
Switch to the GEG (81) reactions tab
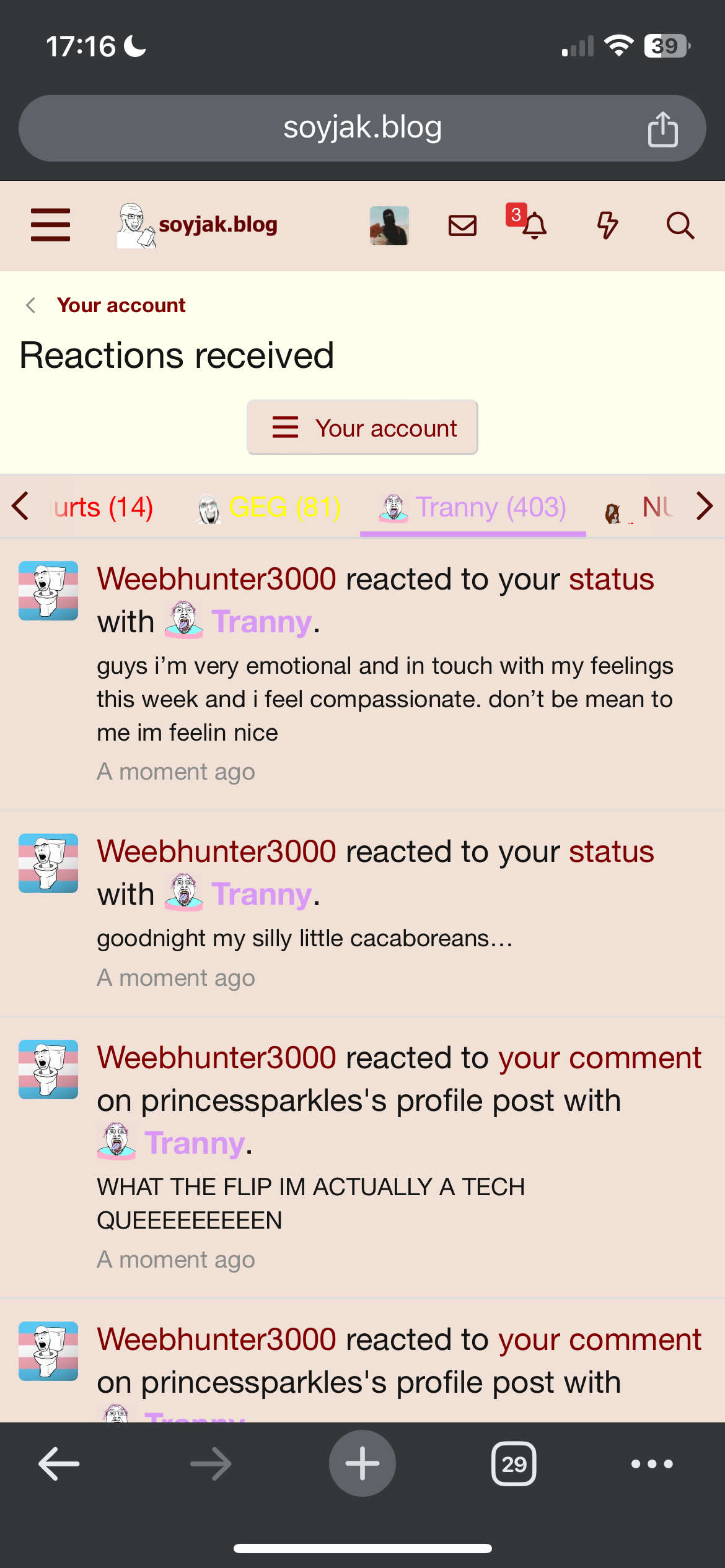click(269, 508)
